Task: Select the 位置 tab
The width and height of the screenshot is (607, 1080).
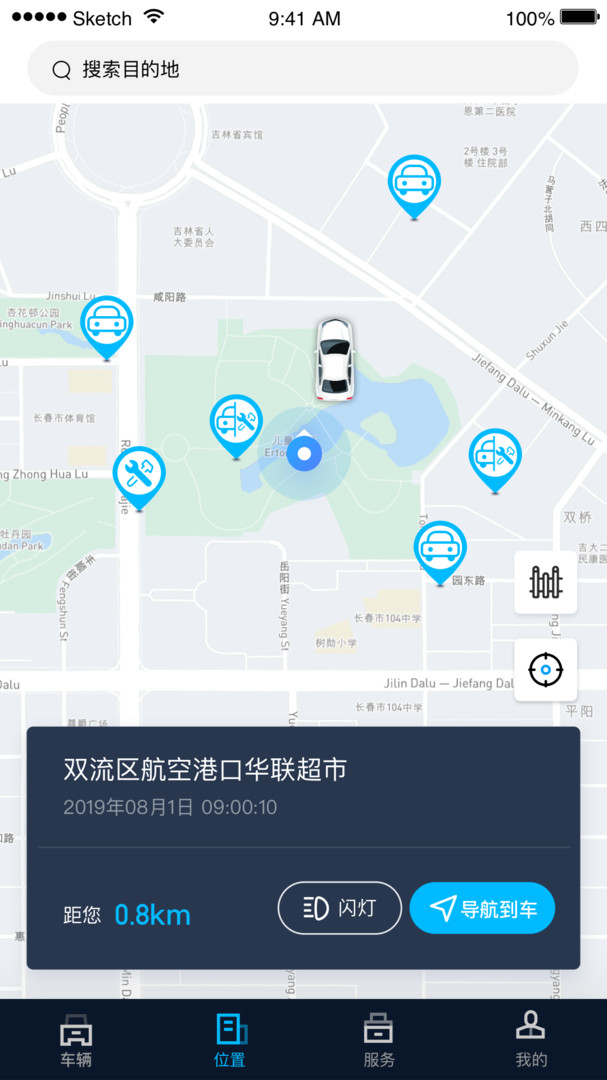Action: tap(230, 1040)
